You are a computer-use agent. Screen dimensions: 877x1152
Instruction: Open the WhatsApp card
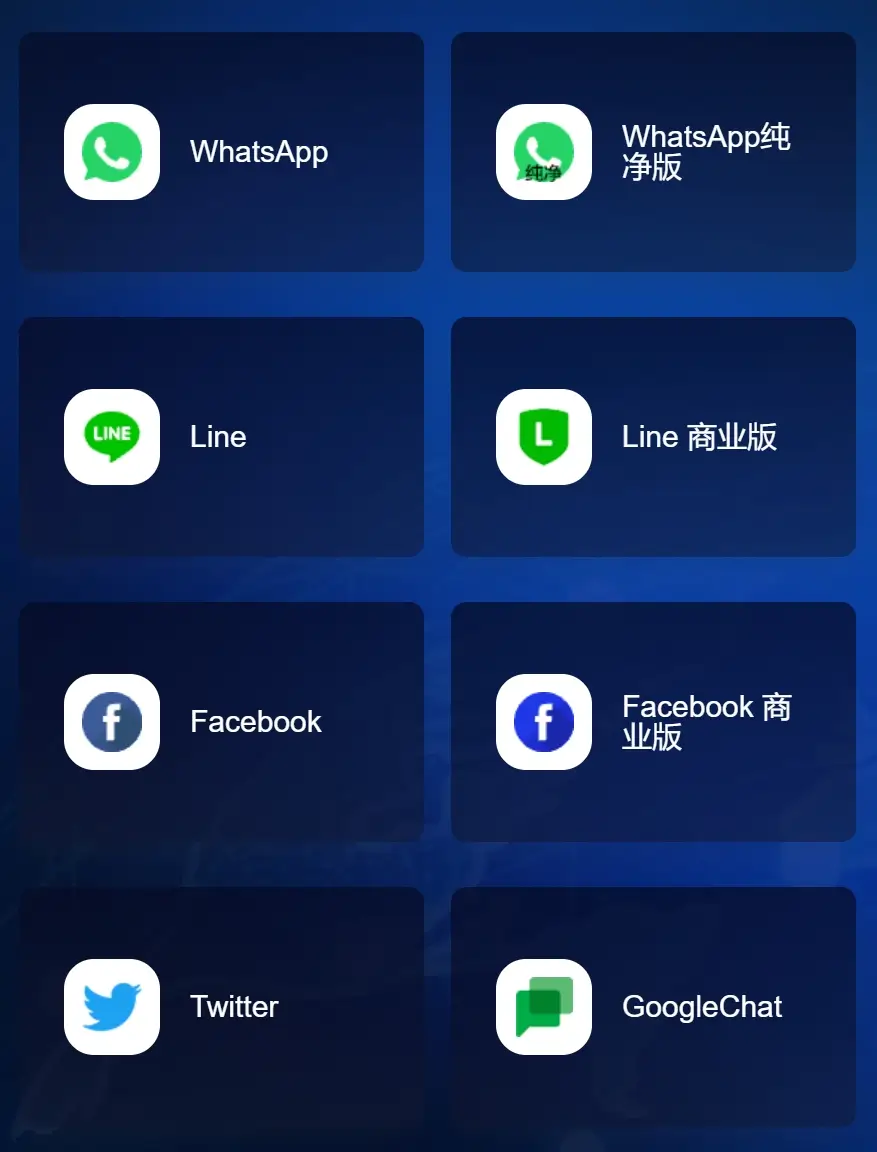tap(221, 152)
